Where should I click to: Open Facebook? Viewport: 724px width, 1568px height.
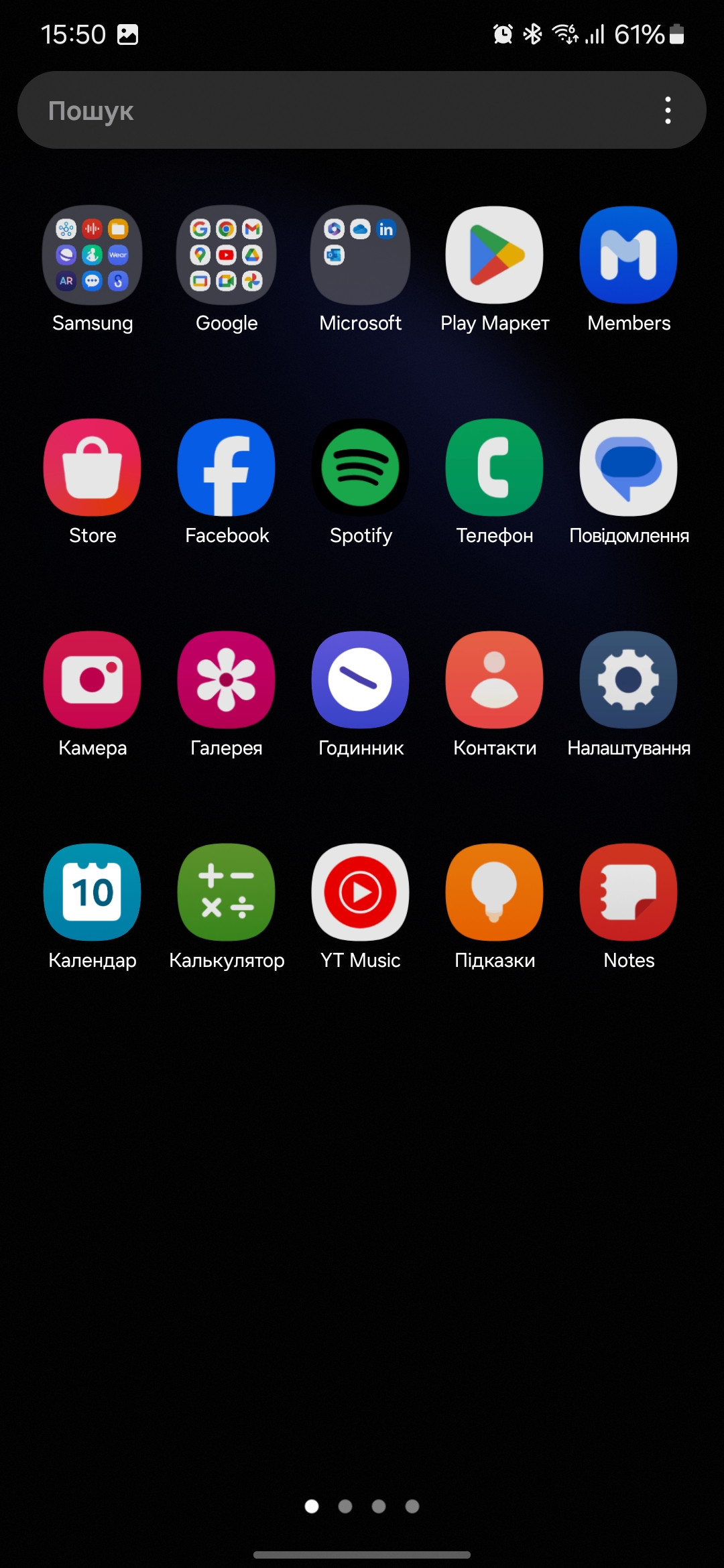[227, 468]
